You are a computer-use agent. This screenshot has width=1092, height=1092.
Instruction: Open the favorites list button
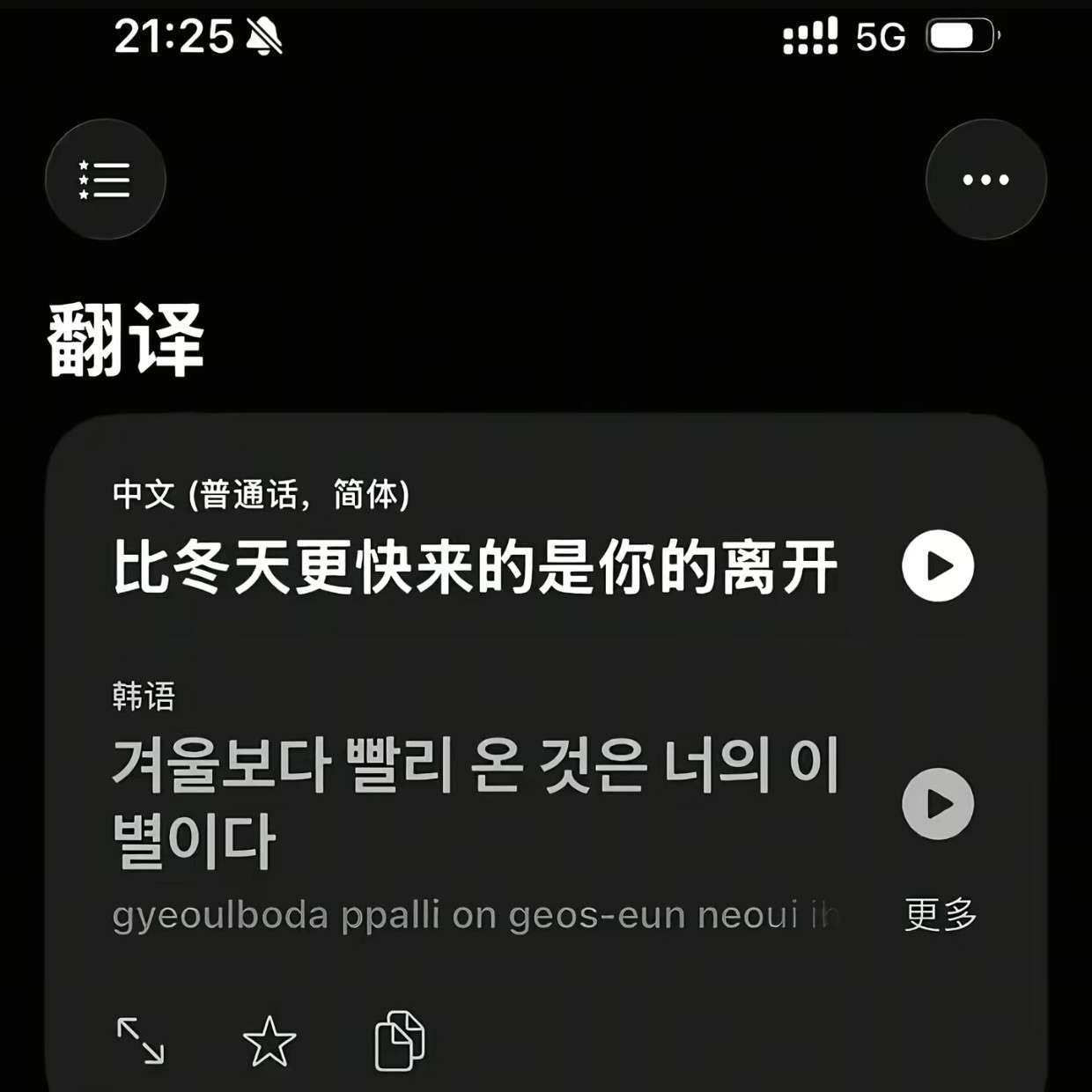pyautogui.click(x=105, y=180)
